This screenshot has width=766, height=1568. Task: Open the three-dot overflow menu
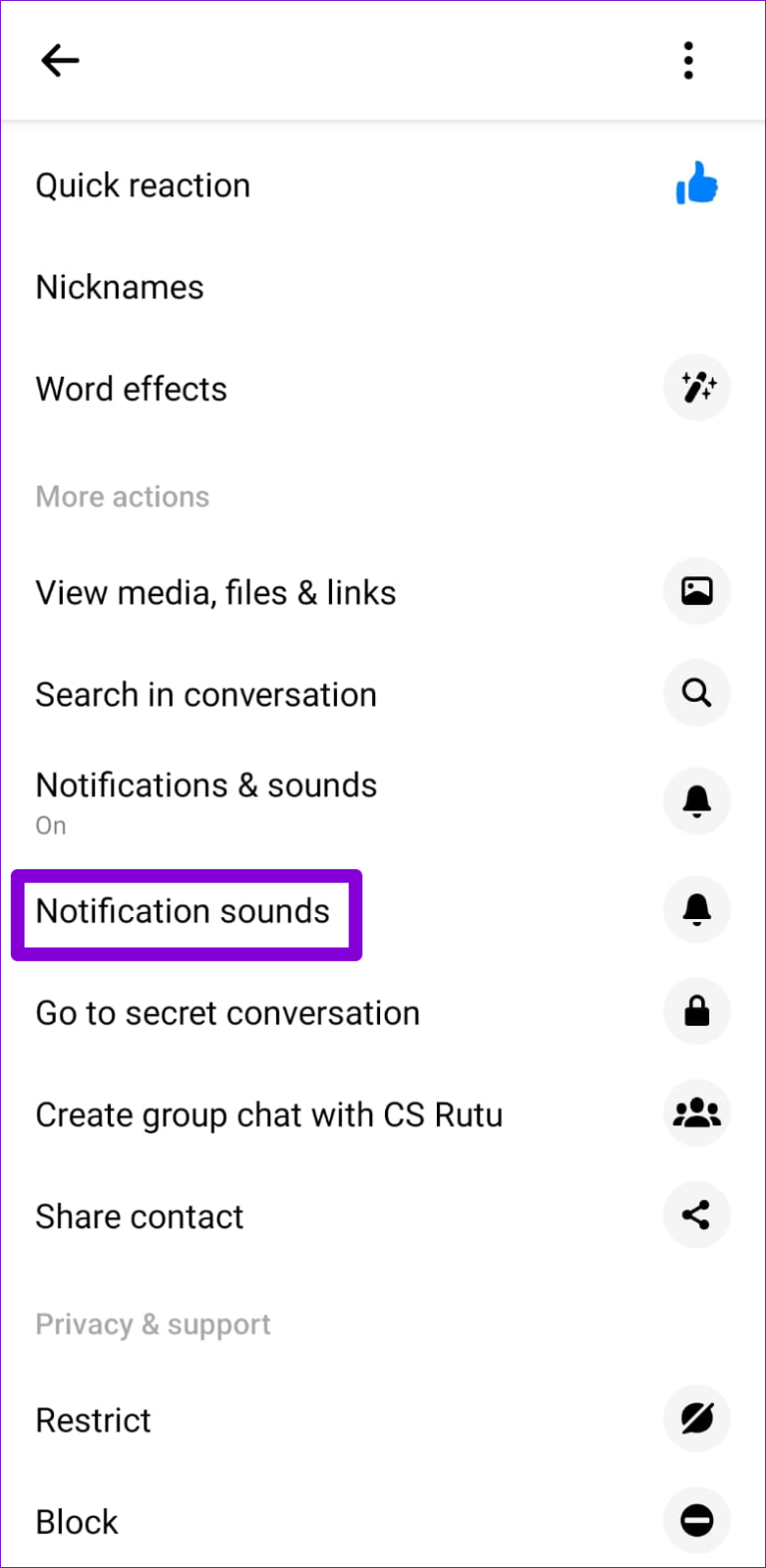pos(688,61)
